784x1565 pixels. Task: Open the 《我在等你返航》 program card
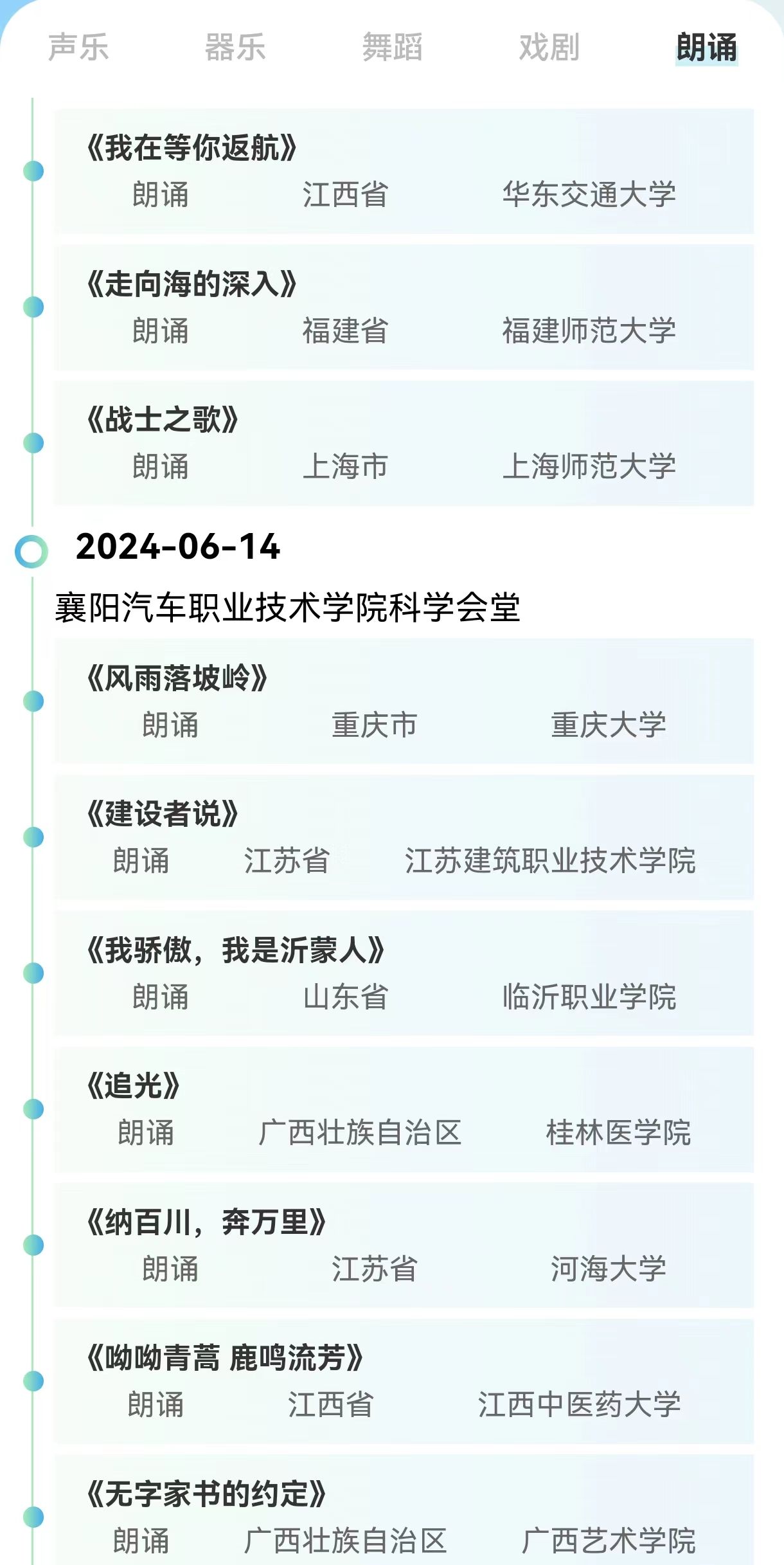click(x=404, y=171)
